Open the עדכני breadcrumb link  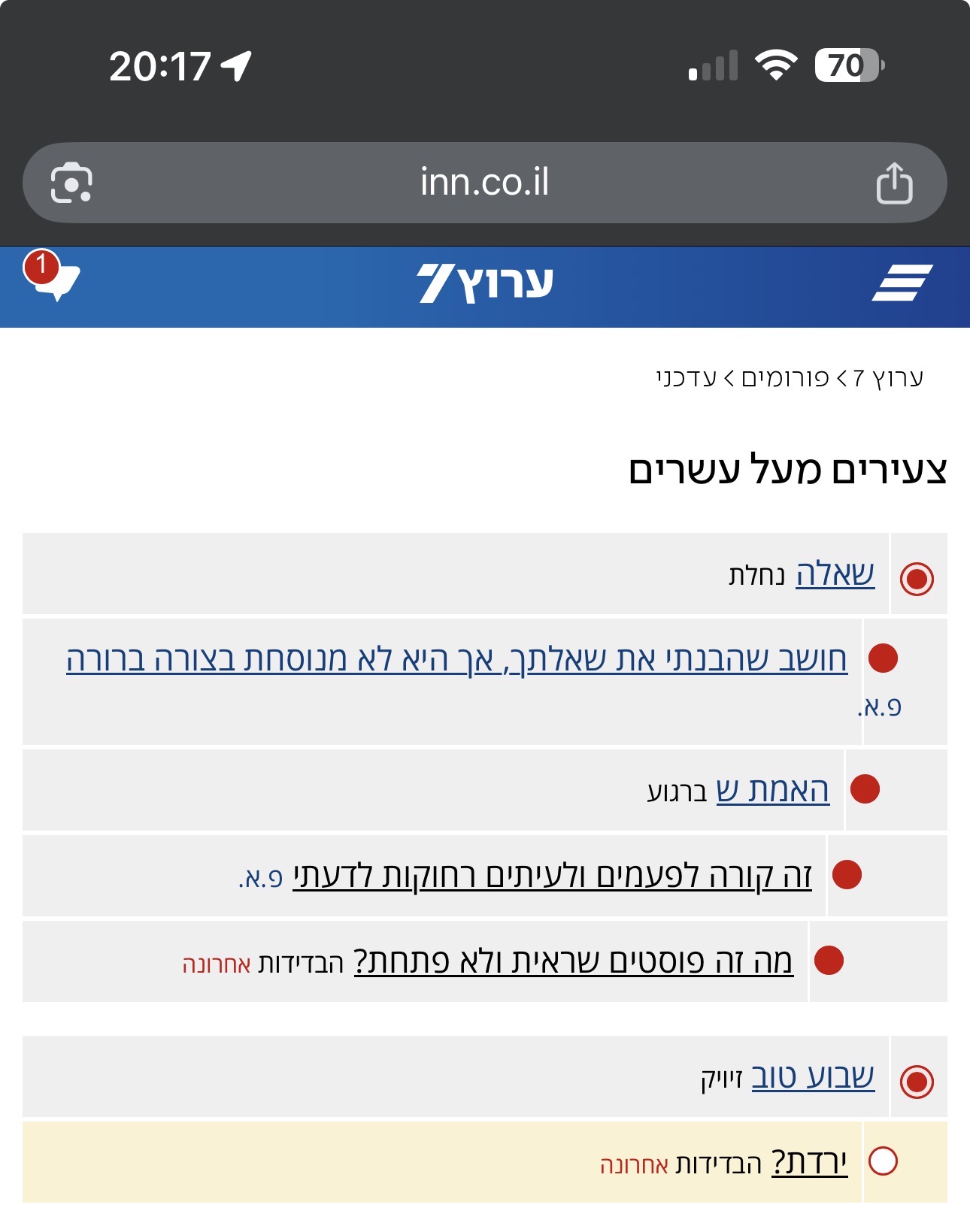[686, 378]
